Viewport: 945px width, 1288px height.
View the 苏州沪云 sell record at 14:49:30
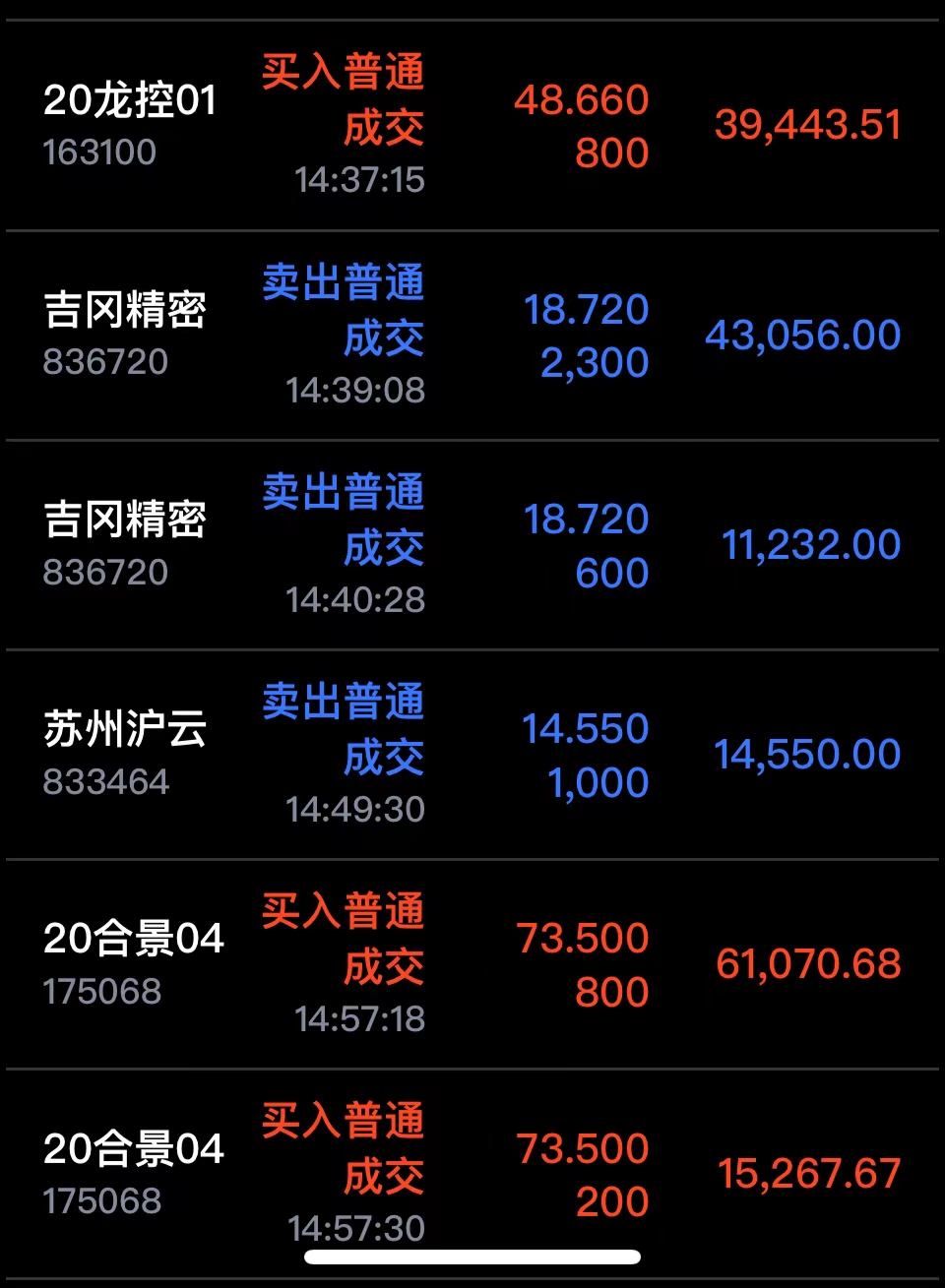[x=472, y=754]
